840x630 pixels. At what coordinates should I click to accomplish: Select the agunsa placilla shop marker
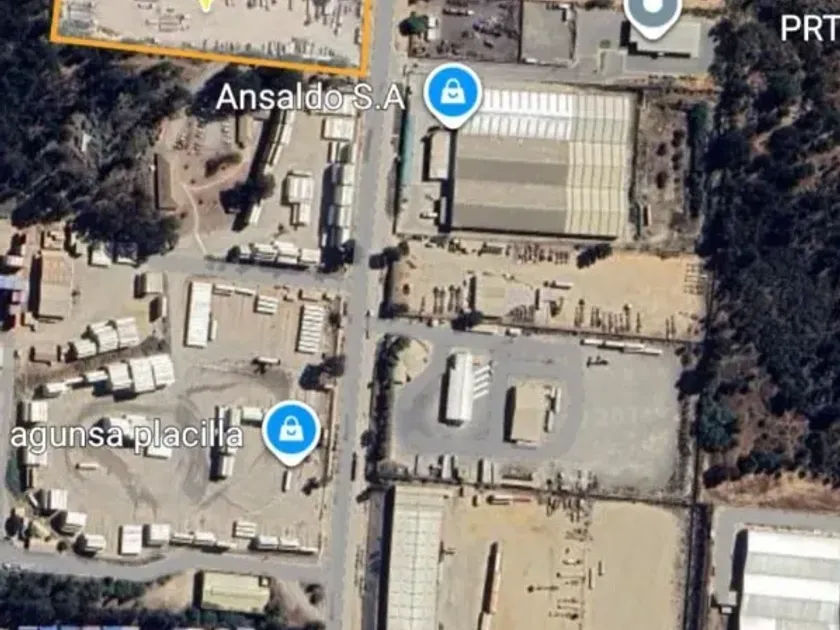tap(291, 431)
